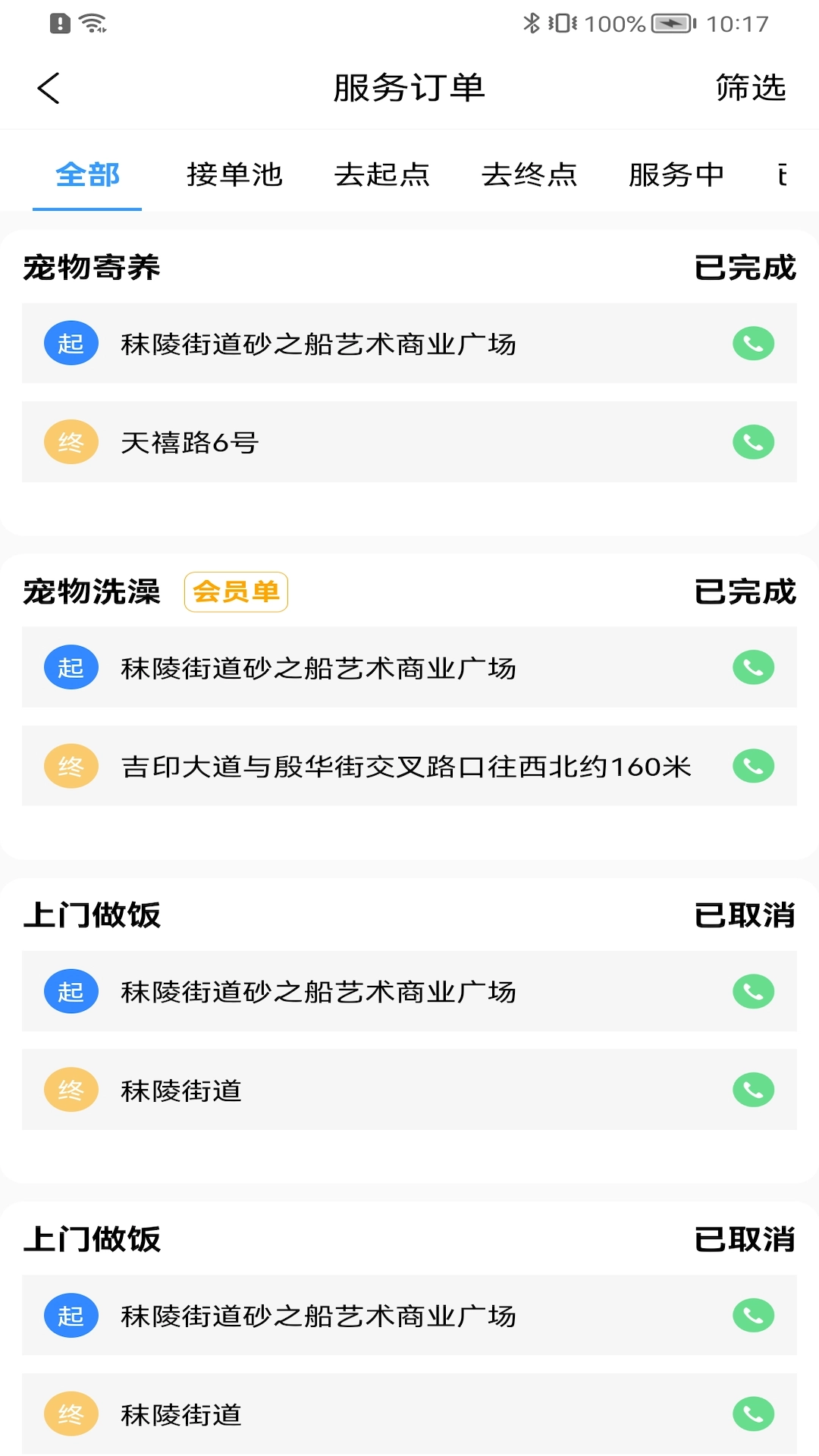Call the contact at 天禧路6号 destination
This screenshot has height=1456, width=819.
[753, 442]
